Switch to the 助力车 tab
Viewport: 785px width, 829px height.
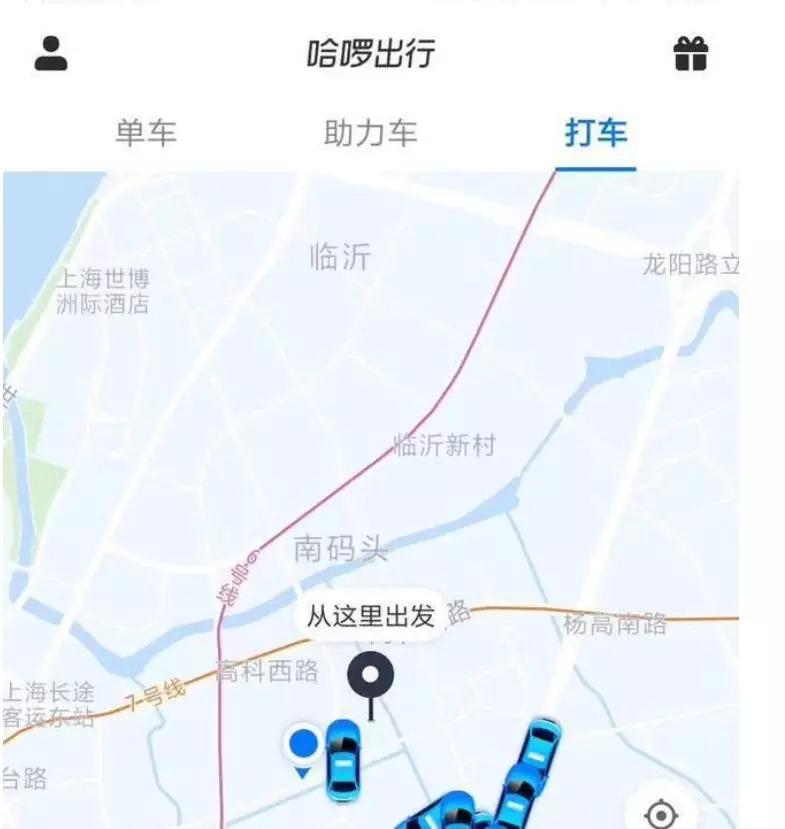(x=370, y=133)
